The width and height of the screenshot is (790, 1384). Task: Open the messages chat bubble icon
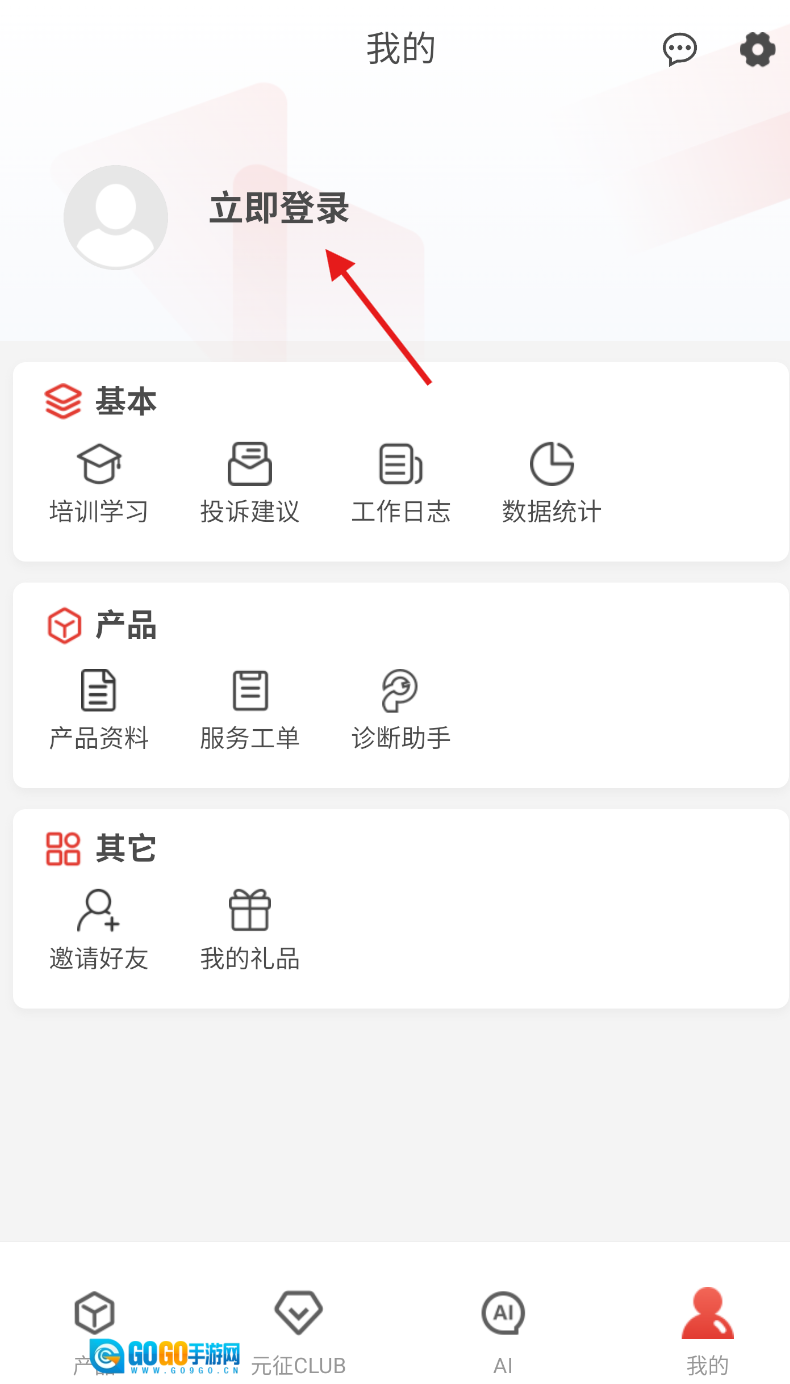[x=680, y=49]
